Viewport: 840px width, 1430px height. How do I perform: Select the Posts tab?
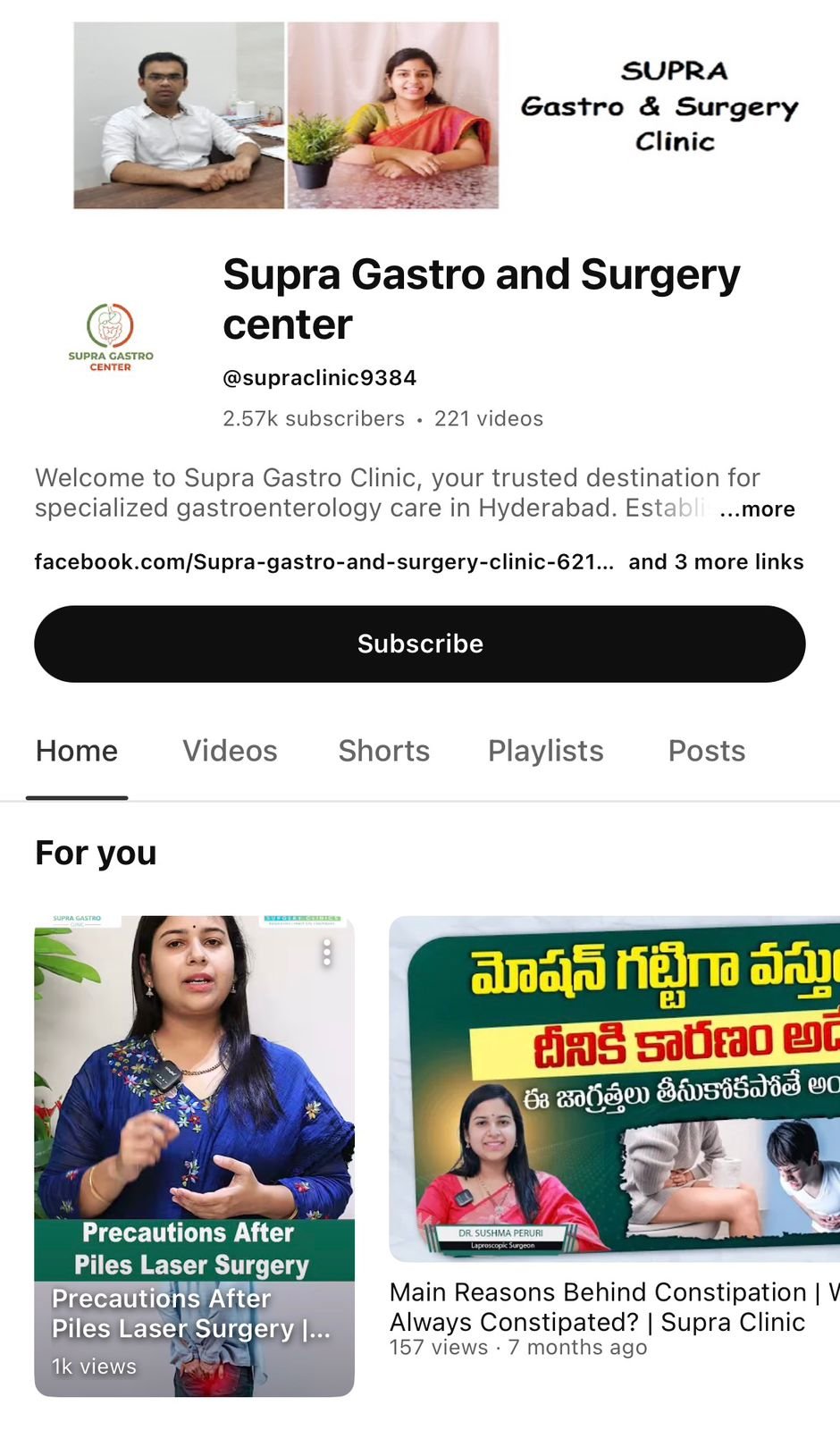(706, 751)
